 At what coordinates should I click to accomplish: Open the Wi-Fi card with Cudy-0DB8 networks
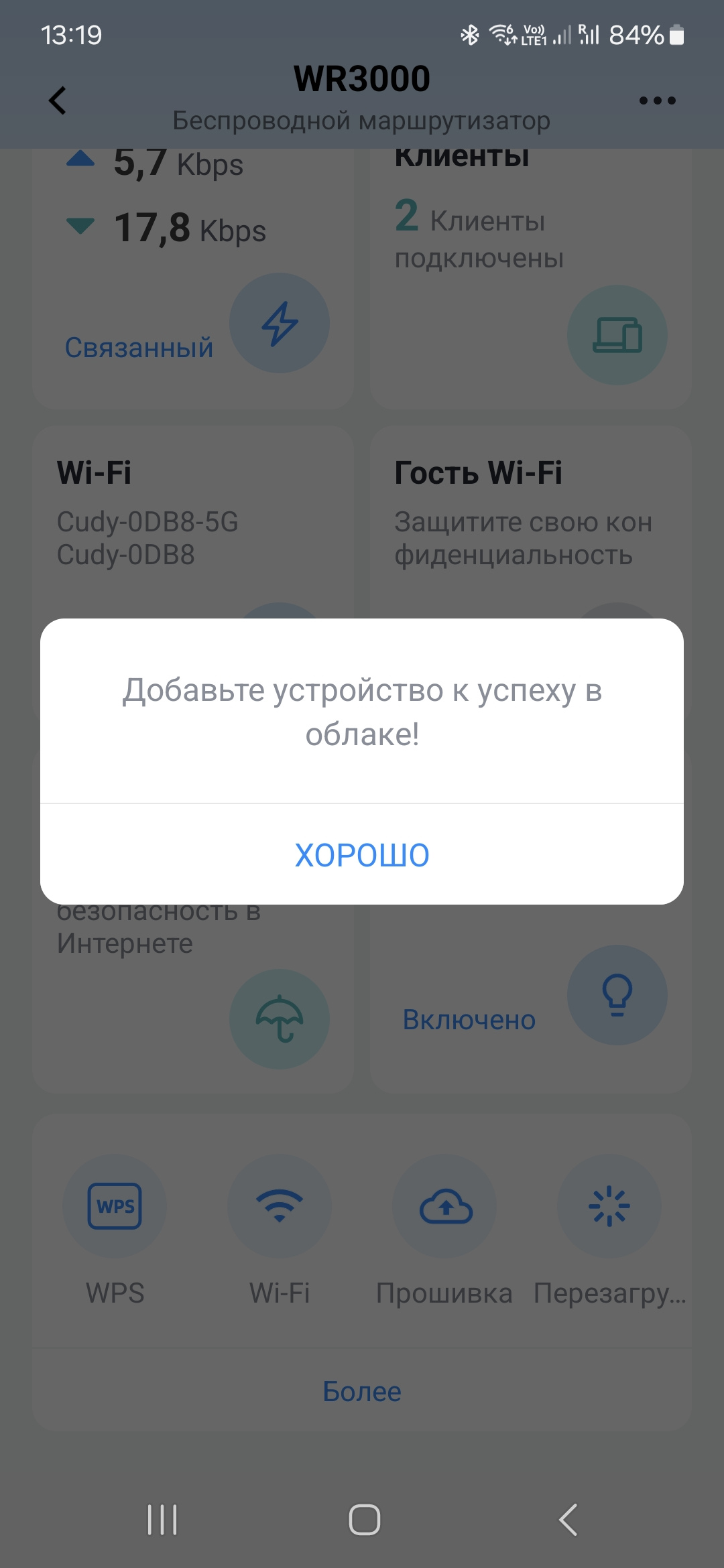coord(193,523)
